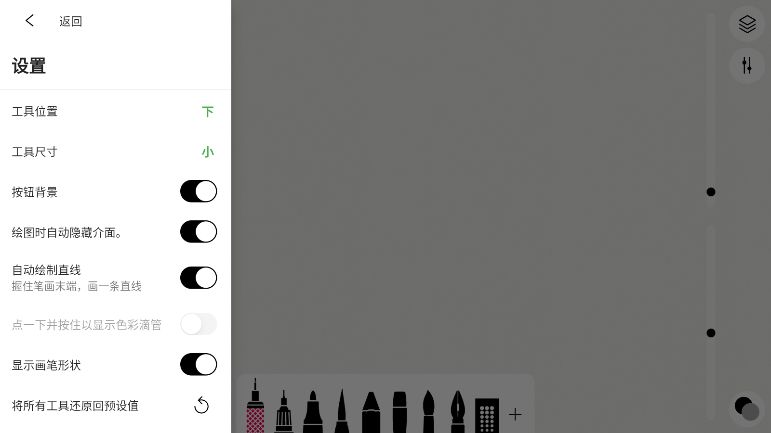The image size is (771, 433).
Task: Toggle 显示画笔形状 switch
Action: coord(198,364)
